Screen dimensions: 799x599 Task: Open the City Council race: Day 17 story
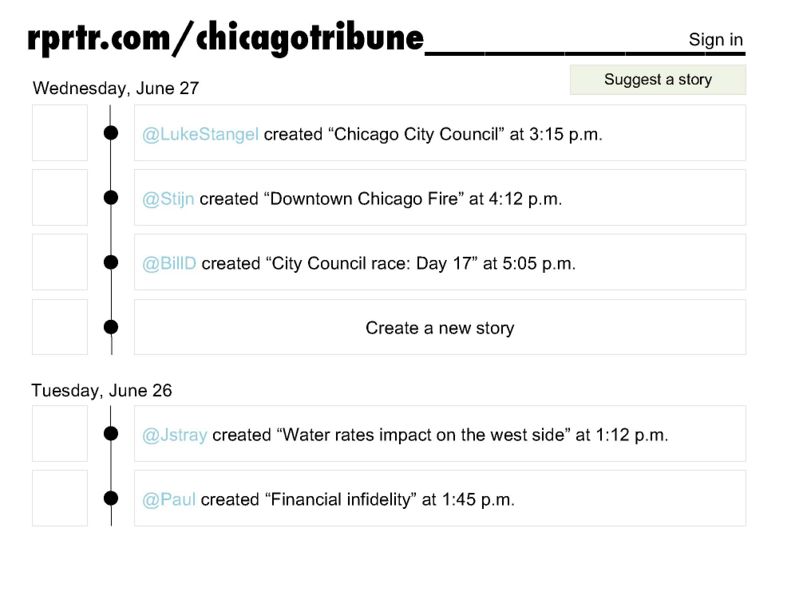pos(371,264)
